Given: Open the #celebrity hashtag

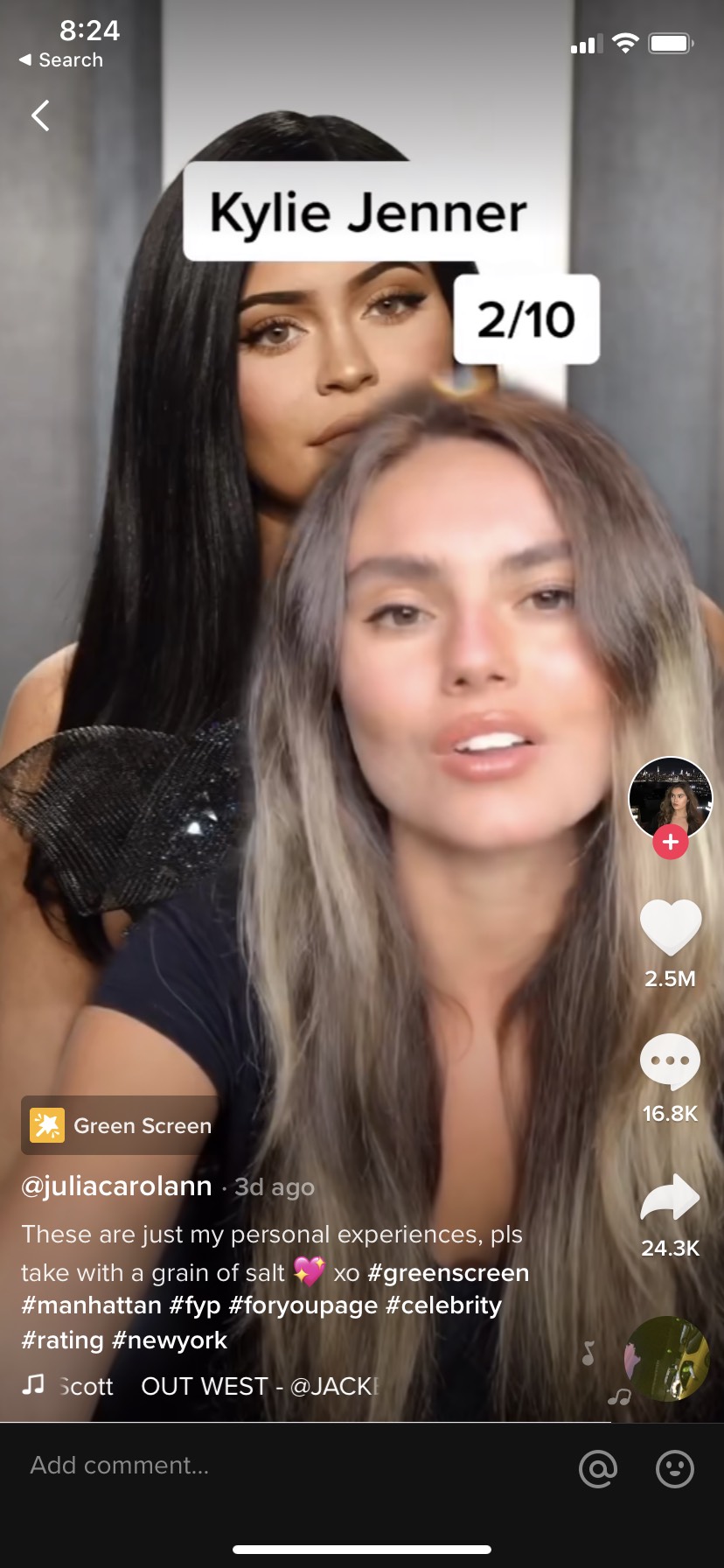Looking at the screenshot, I should coord(443,1305).
